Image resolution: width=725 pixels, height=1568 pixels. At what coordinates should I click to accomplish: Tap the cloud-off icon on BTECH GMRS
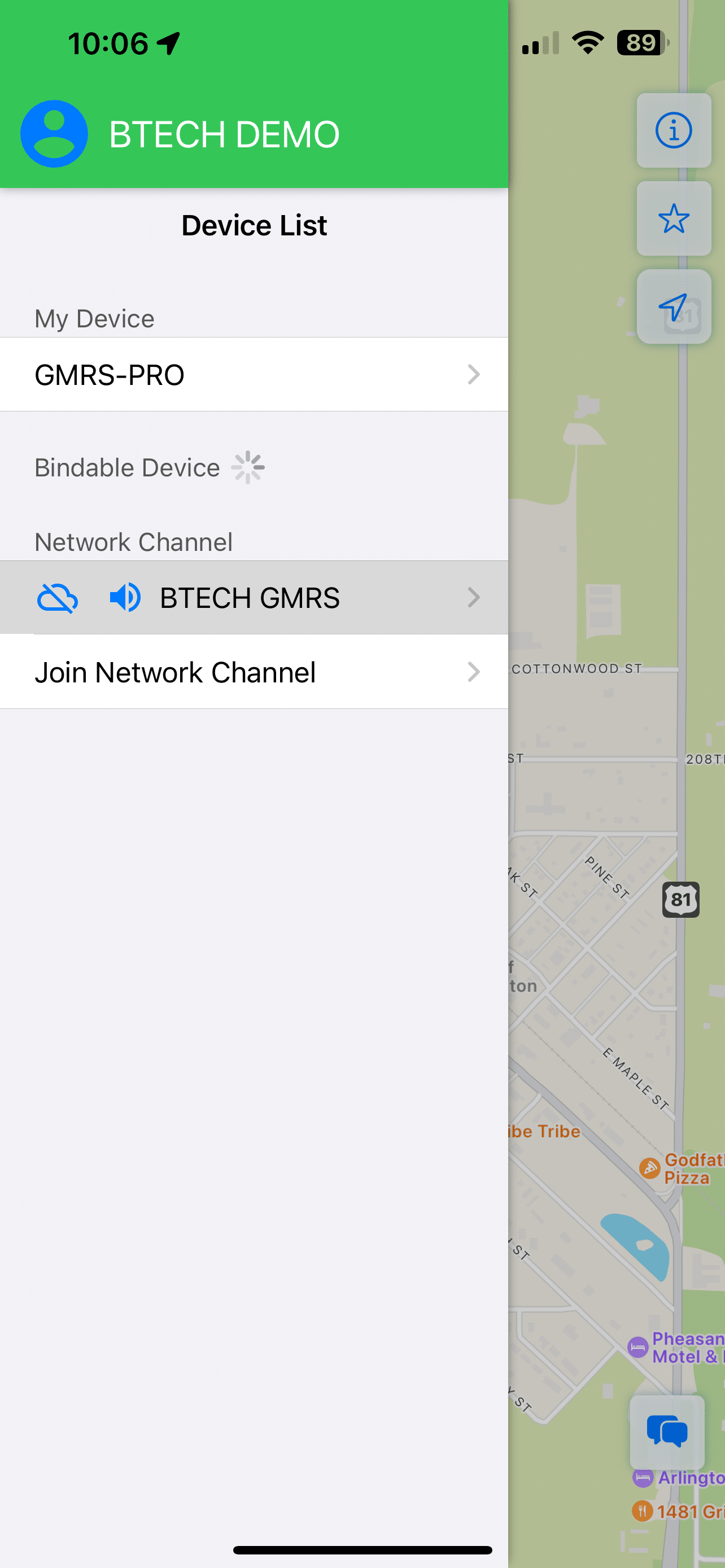(x=57, y=598)
